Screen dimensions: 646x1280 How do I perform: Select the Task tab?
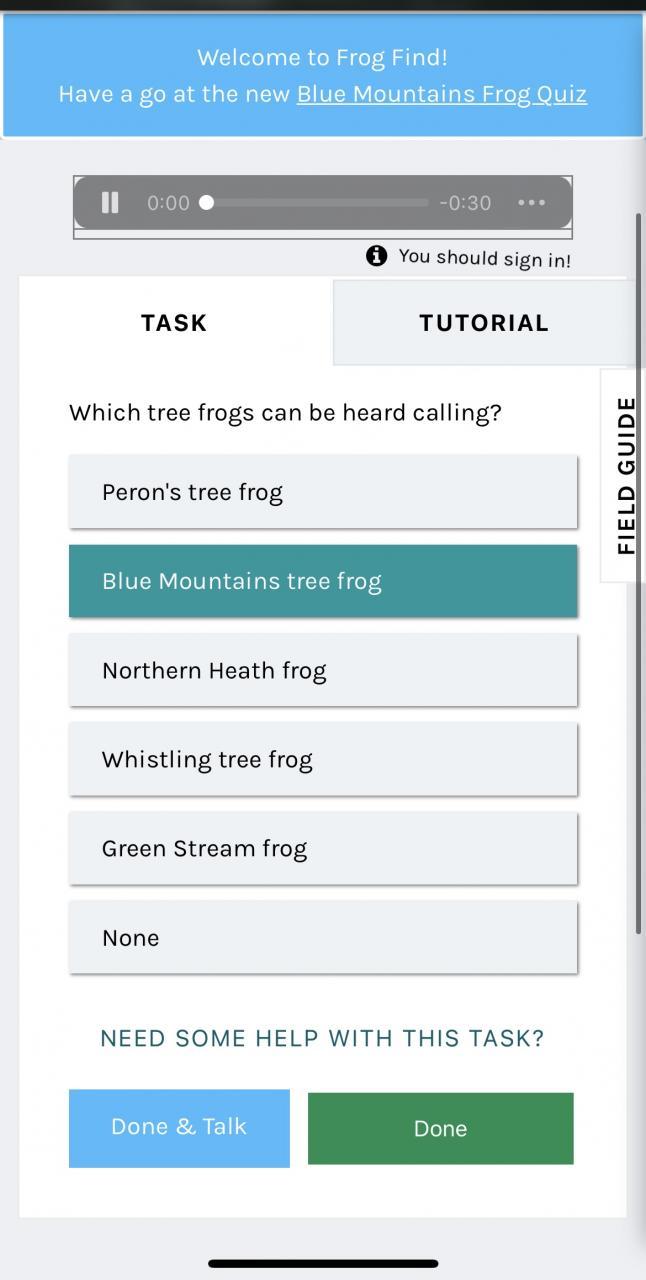point(174,323)
